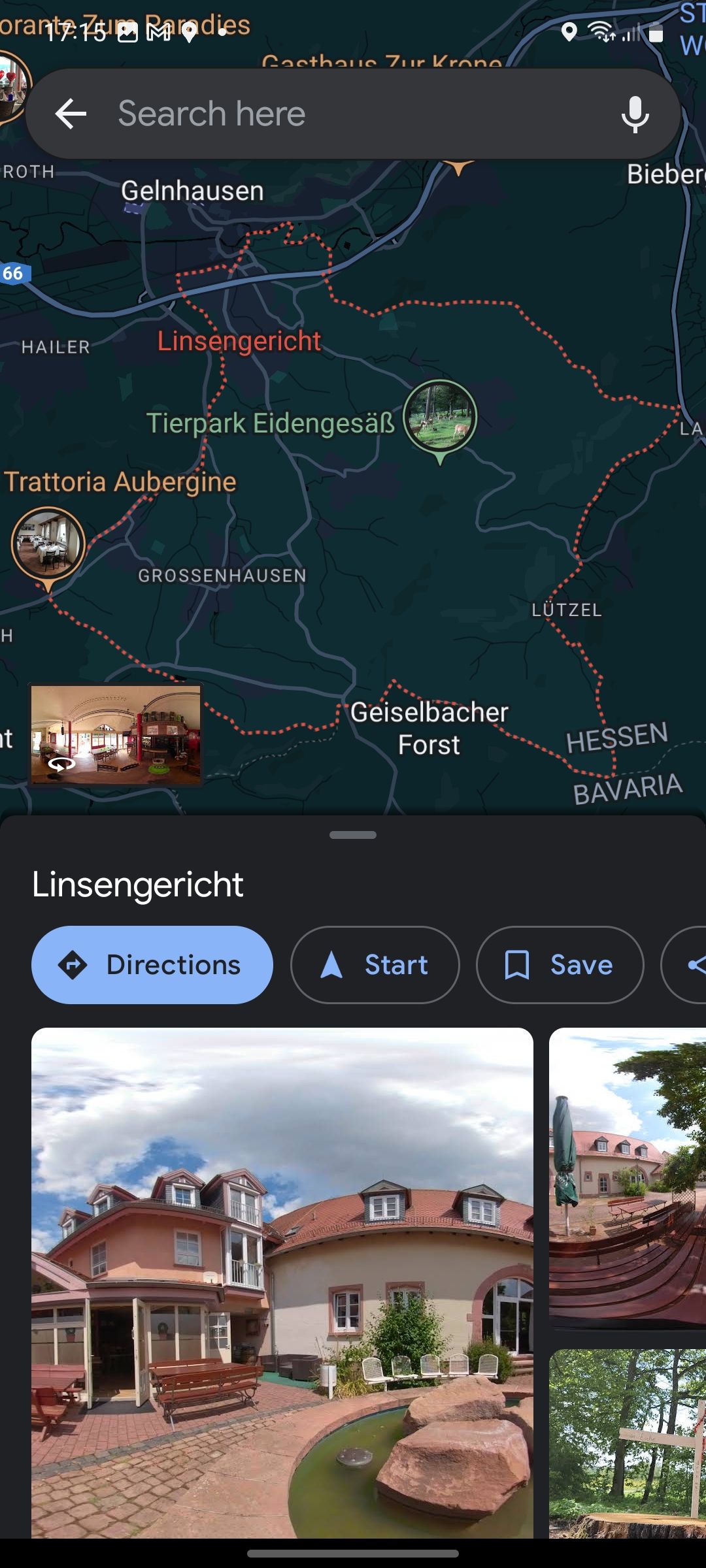Select the Trattoria Aubergine map pin
The image size is (706, 1568).
(48, 544)
